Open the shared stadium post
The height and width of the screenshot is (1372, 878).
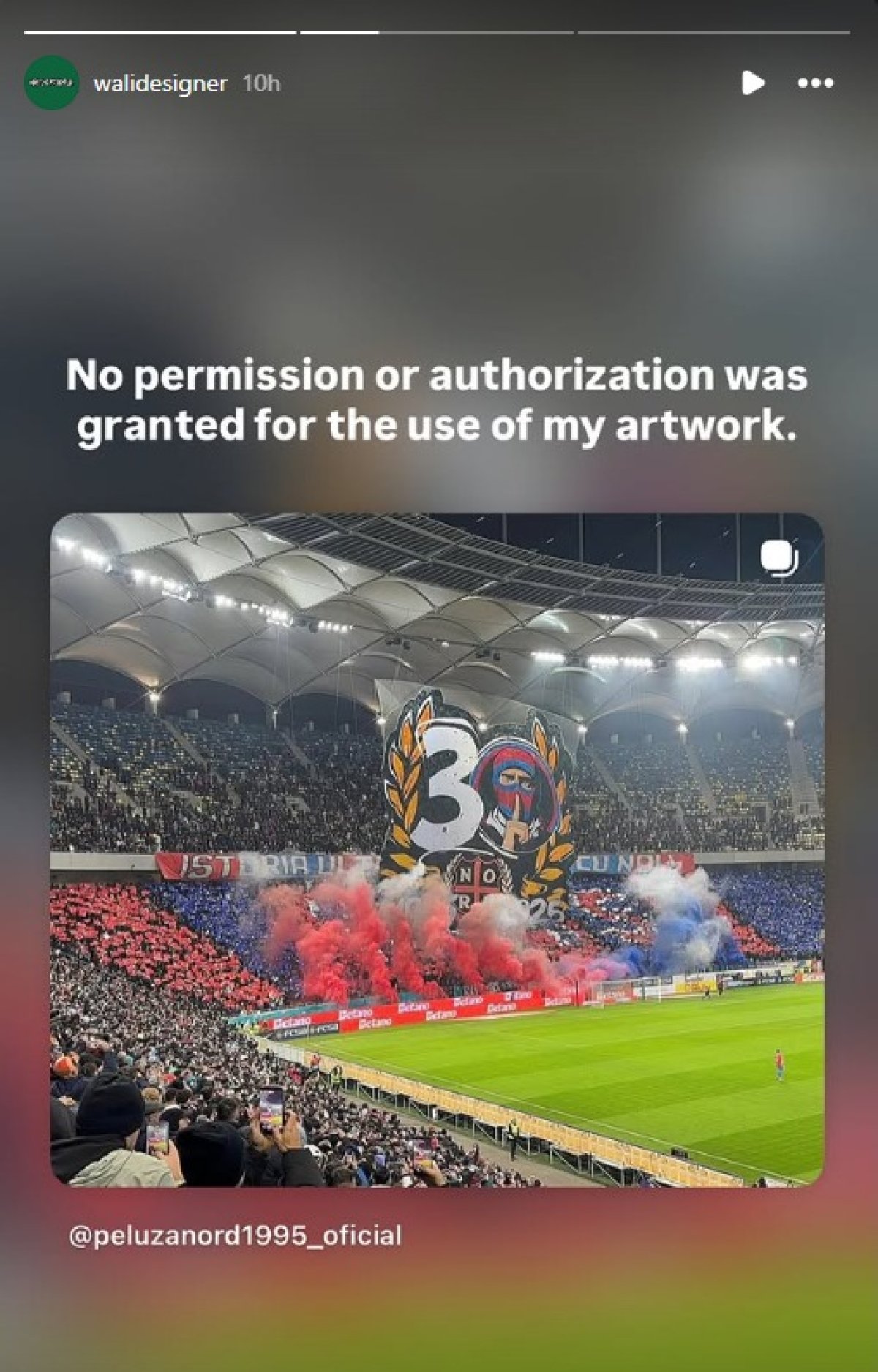437,849
